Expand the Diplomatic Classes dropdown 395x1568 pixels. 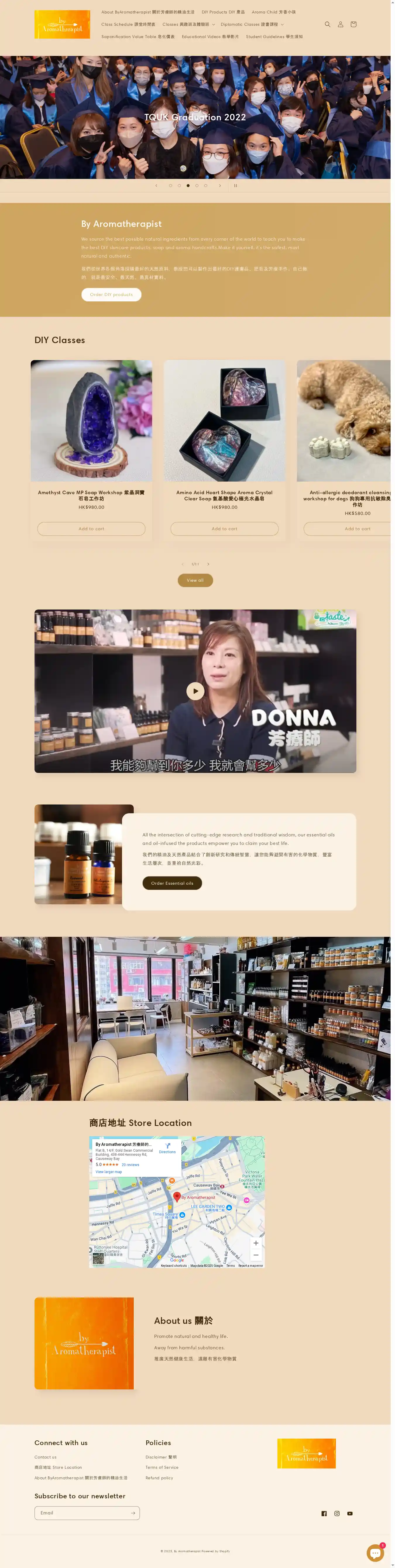(x=252, y=24)
